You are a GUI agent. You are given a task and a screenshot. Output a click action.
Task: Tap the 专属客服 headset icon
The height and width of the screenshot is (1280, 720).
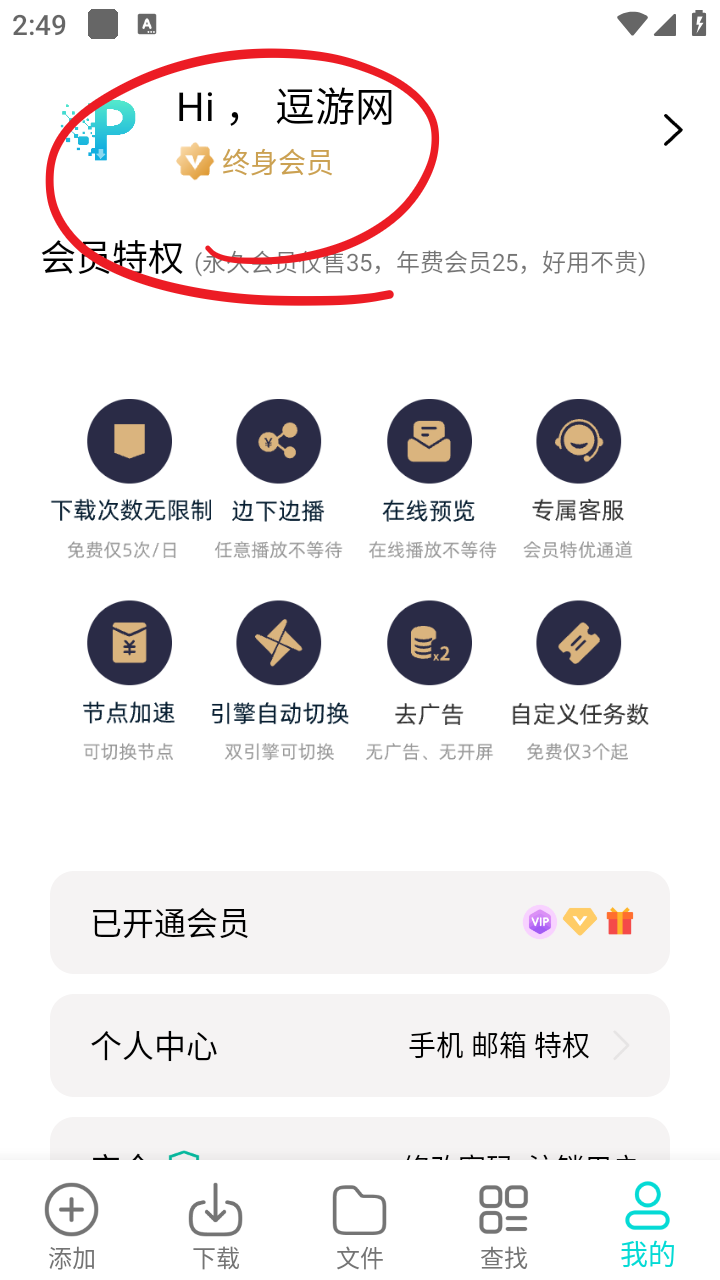pyautogui.click(x=579, y=440)
